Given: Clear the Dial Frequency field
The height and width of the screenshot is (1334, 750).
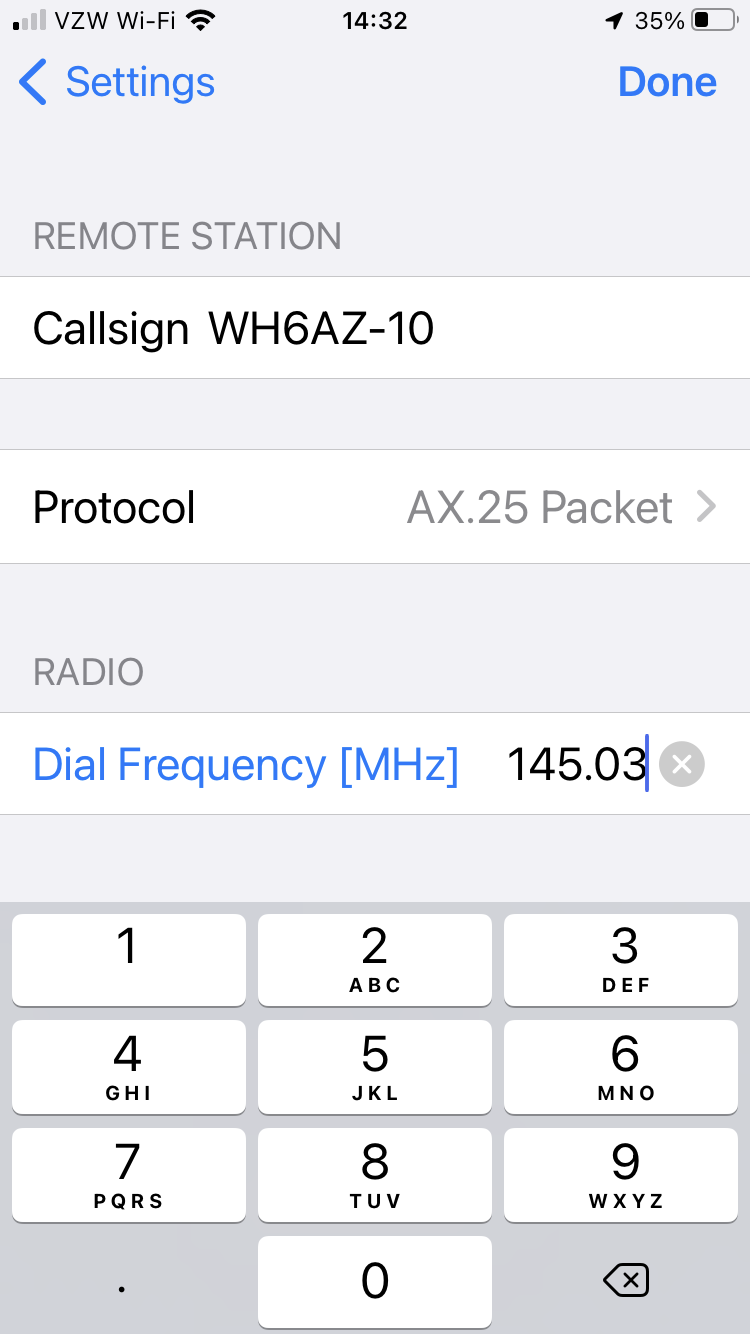Looking at the screenshot, I should pos(682,765).
